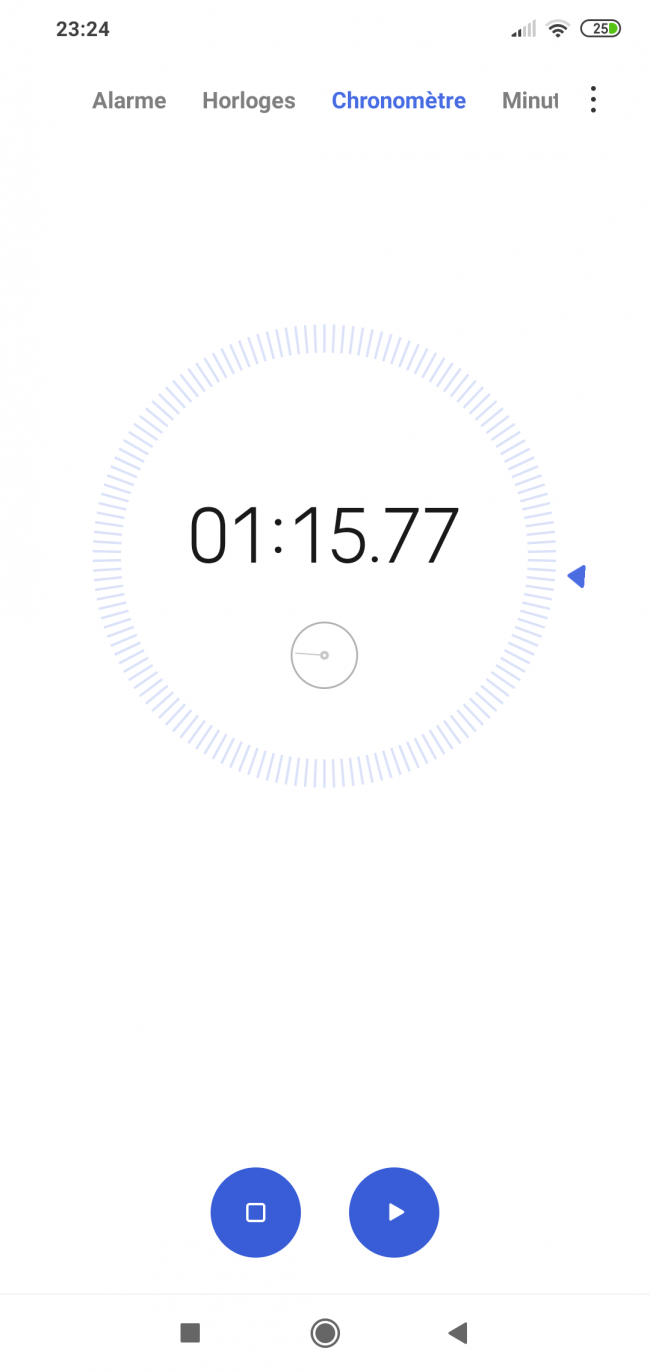The height and width of the screenshot is (1372, 650).
Task: Resume the stopwatch with the play button
Action: point(394,1212)
